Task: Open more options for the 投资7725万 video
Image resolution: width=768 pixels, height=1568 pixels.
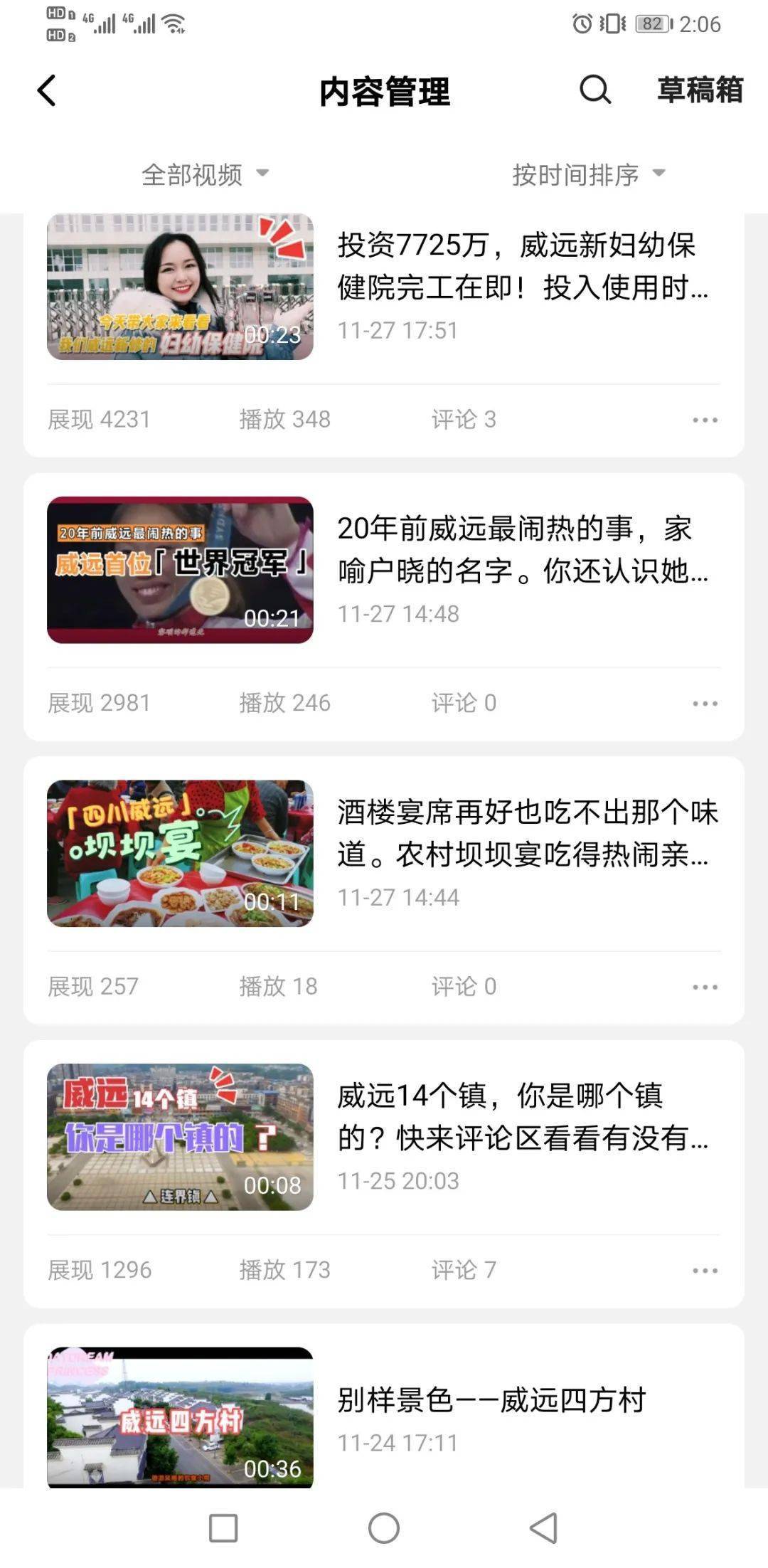Action: (x=705, y=420)
